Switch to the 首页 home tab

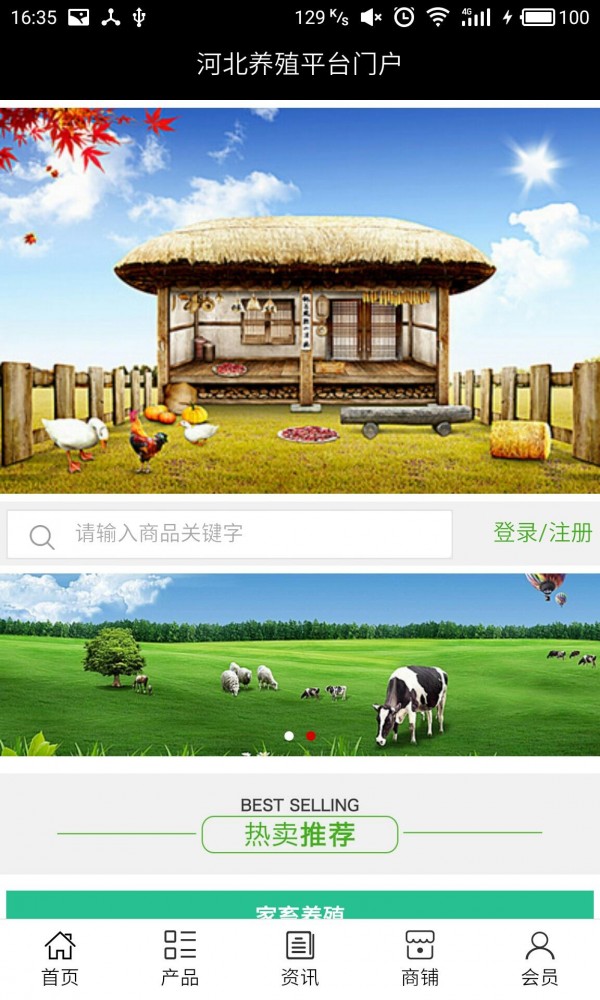[60, 958]
